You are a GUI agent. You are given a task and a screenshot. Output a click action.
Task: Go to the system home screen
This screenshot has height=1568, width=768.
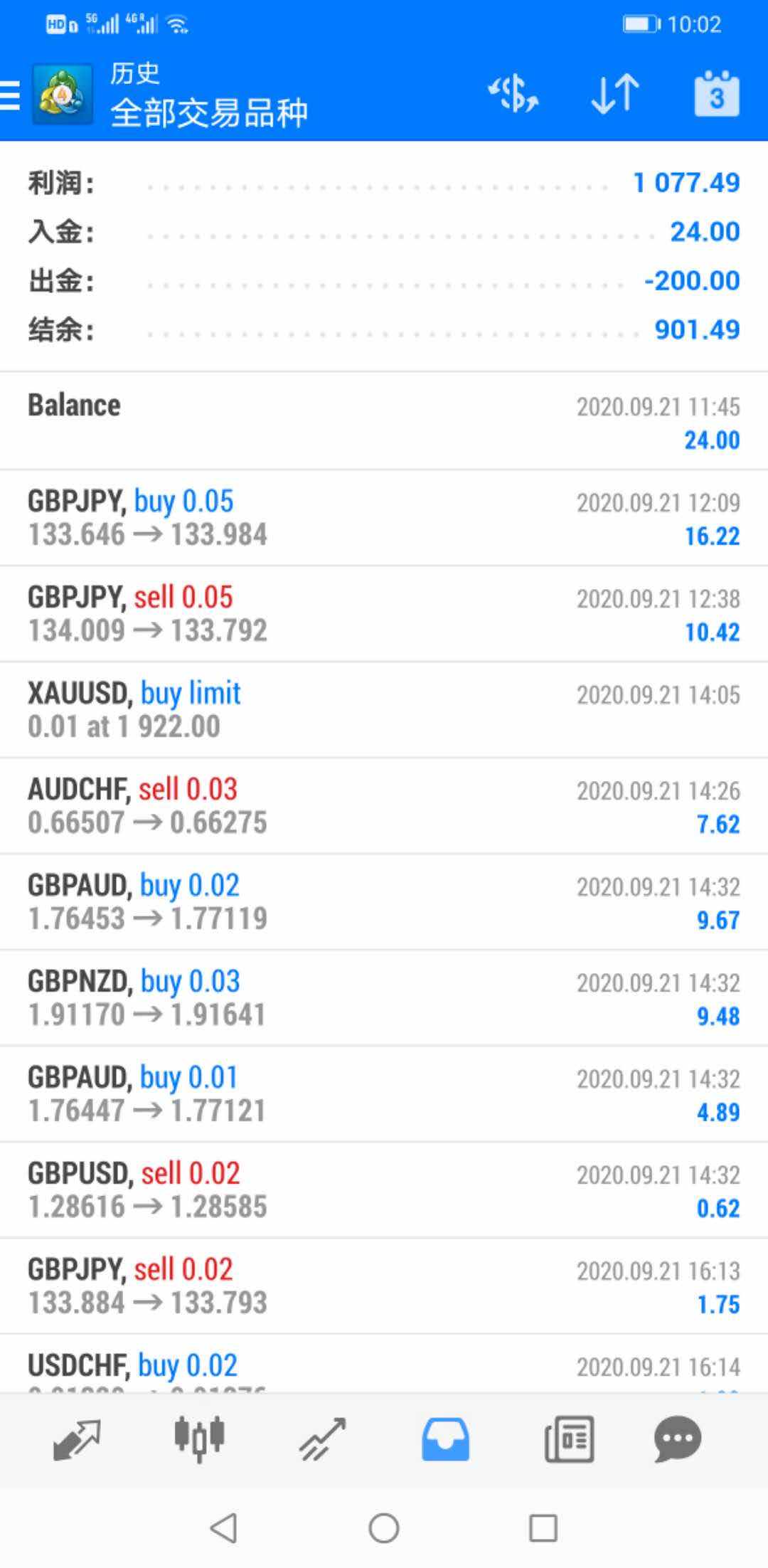(x=384, y=1527)
